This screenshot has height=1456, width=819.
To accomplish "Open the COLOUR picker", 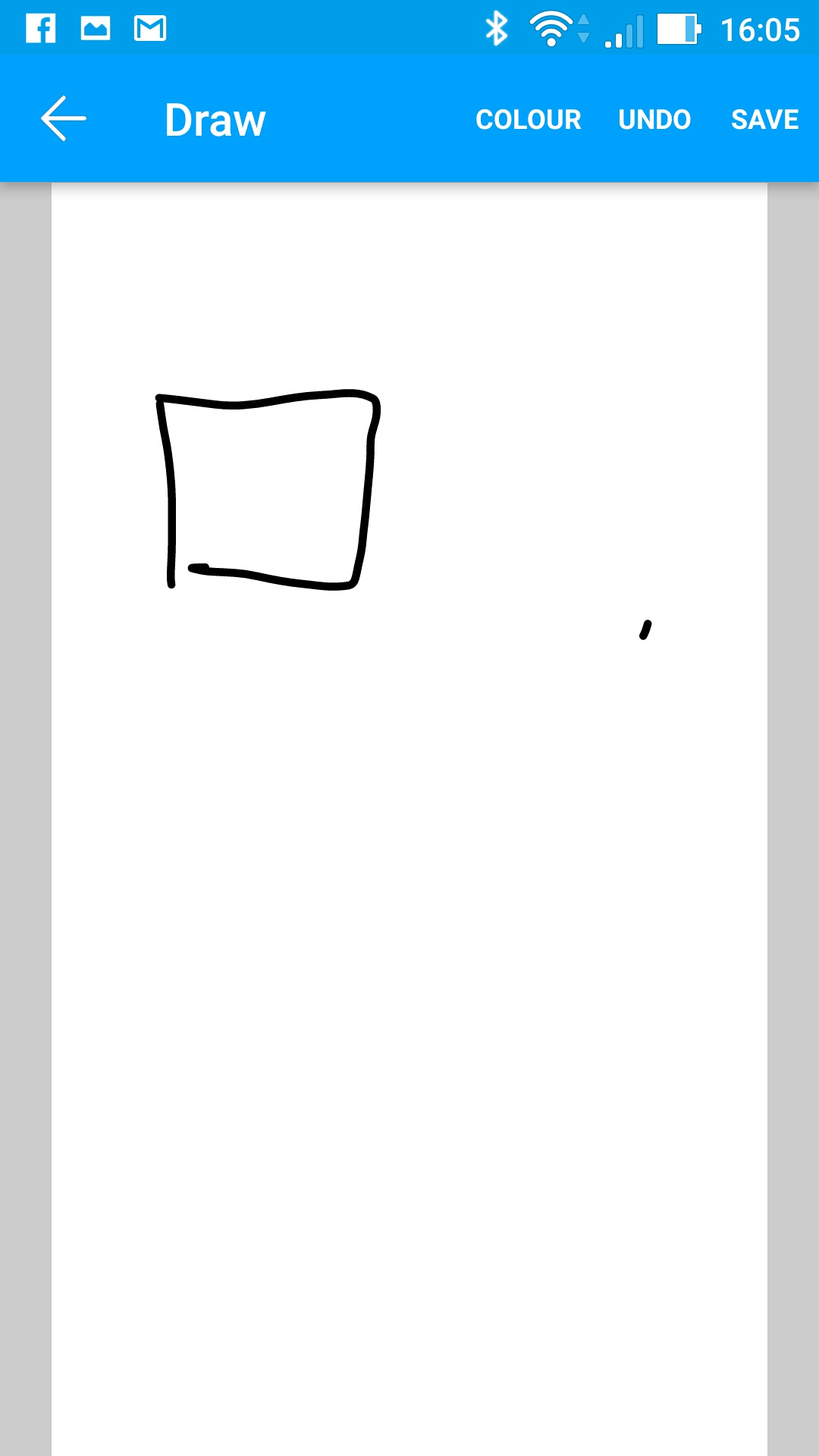I will (528, 120).
